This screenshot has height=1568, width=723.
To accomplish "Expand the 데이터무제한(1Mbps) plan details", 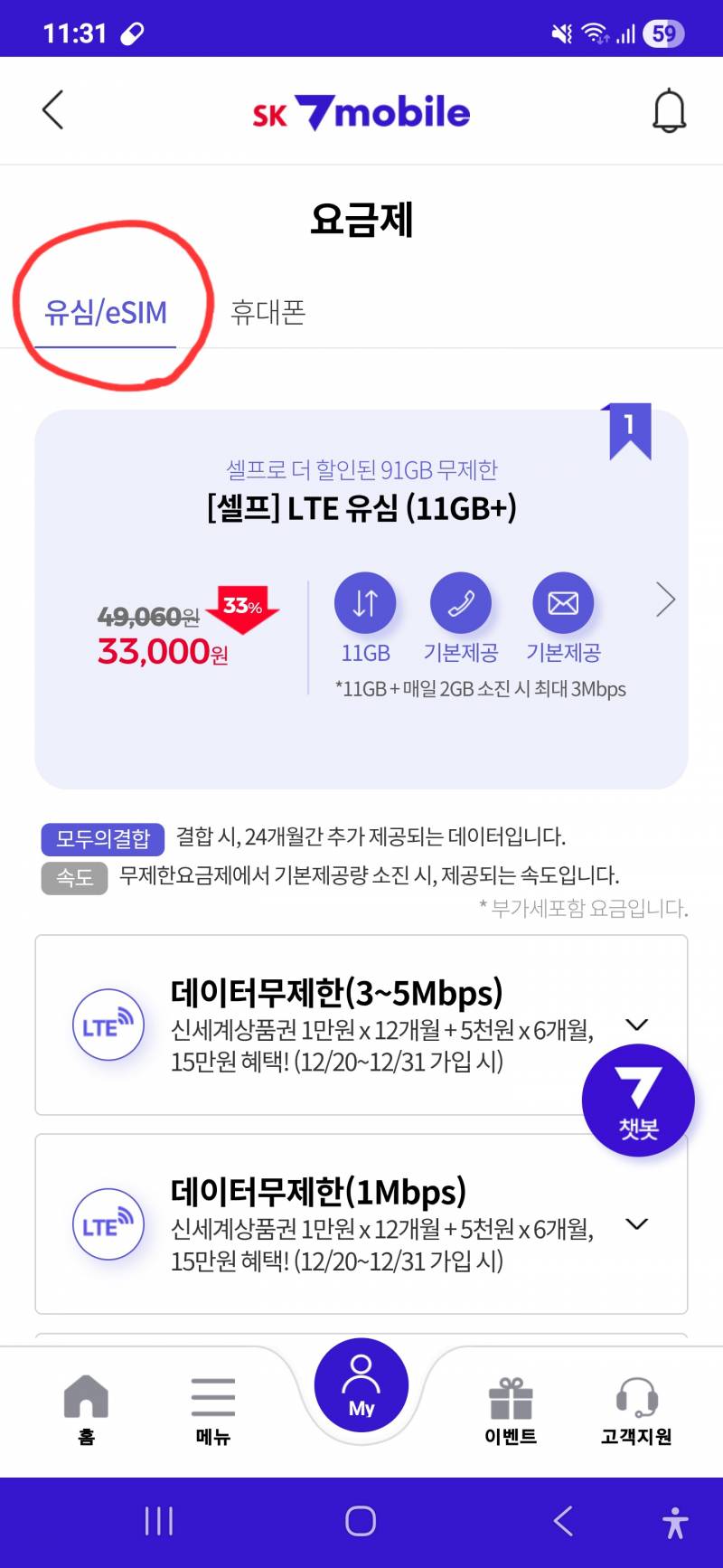I will 635,1225.
